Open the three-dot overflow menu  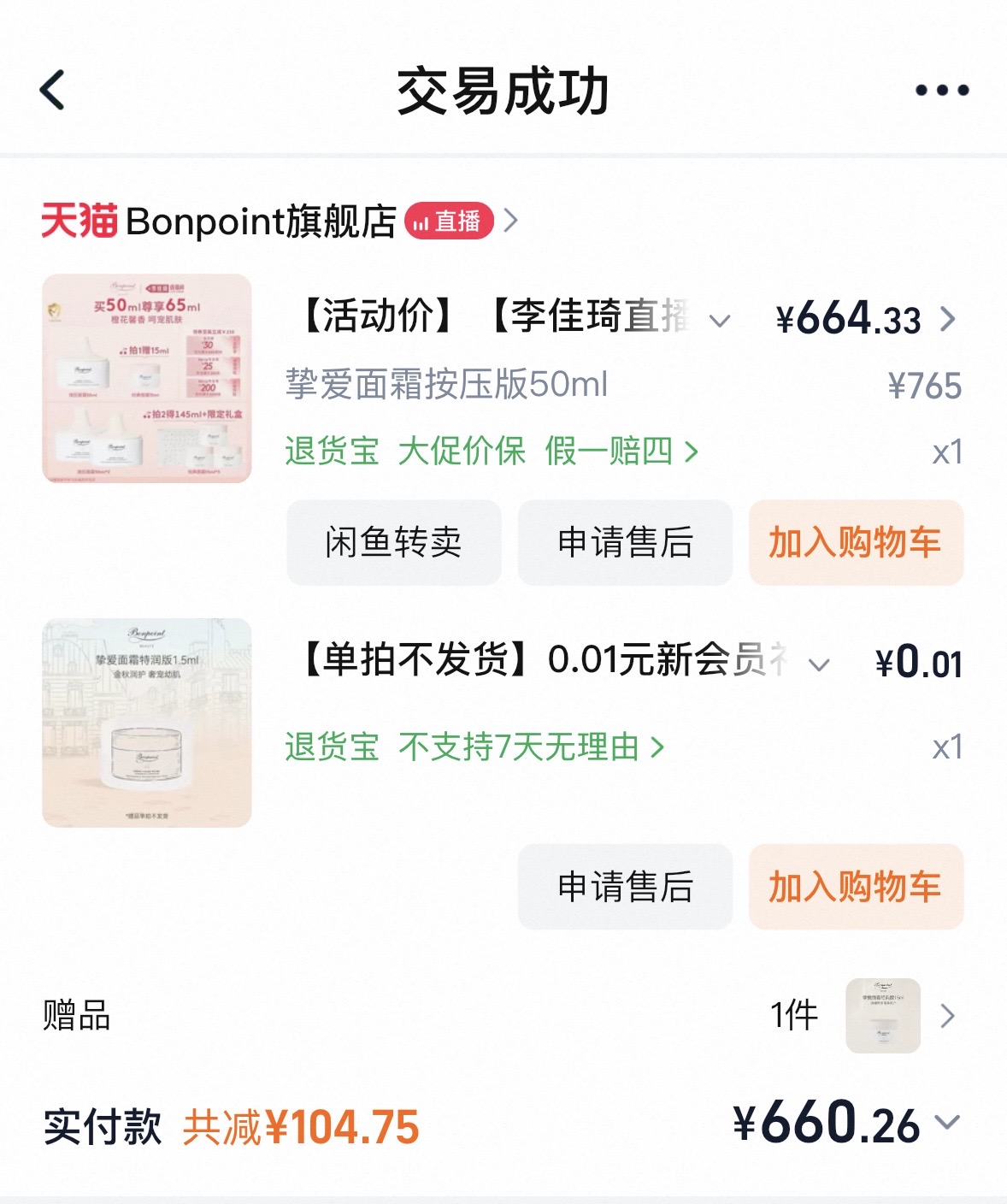click(941, 90)
